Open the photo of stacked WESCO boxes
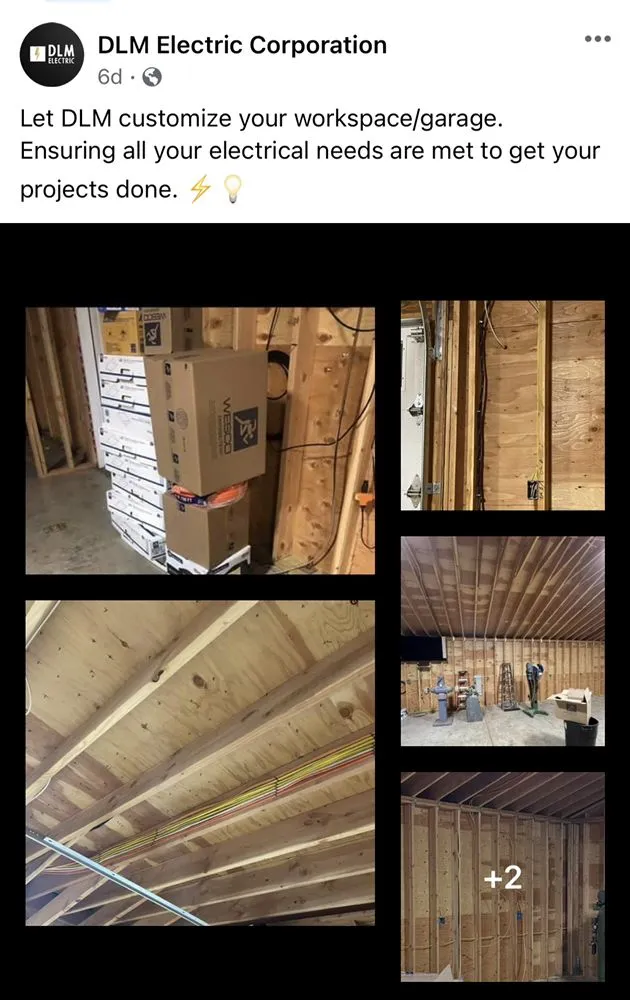 click(200, 440)
